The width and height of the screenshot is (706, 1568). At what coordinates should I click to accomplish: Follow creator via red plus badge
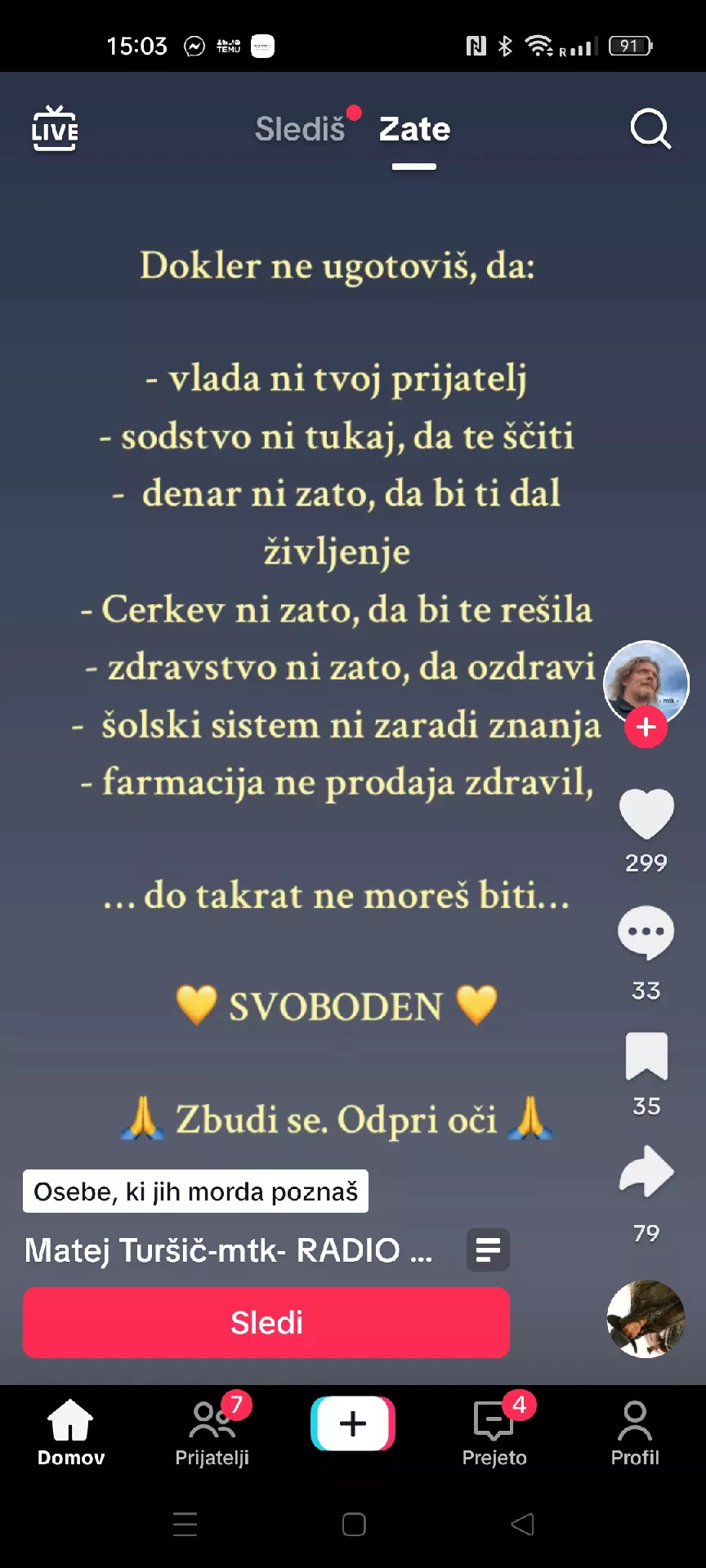(646, 727)
